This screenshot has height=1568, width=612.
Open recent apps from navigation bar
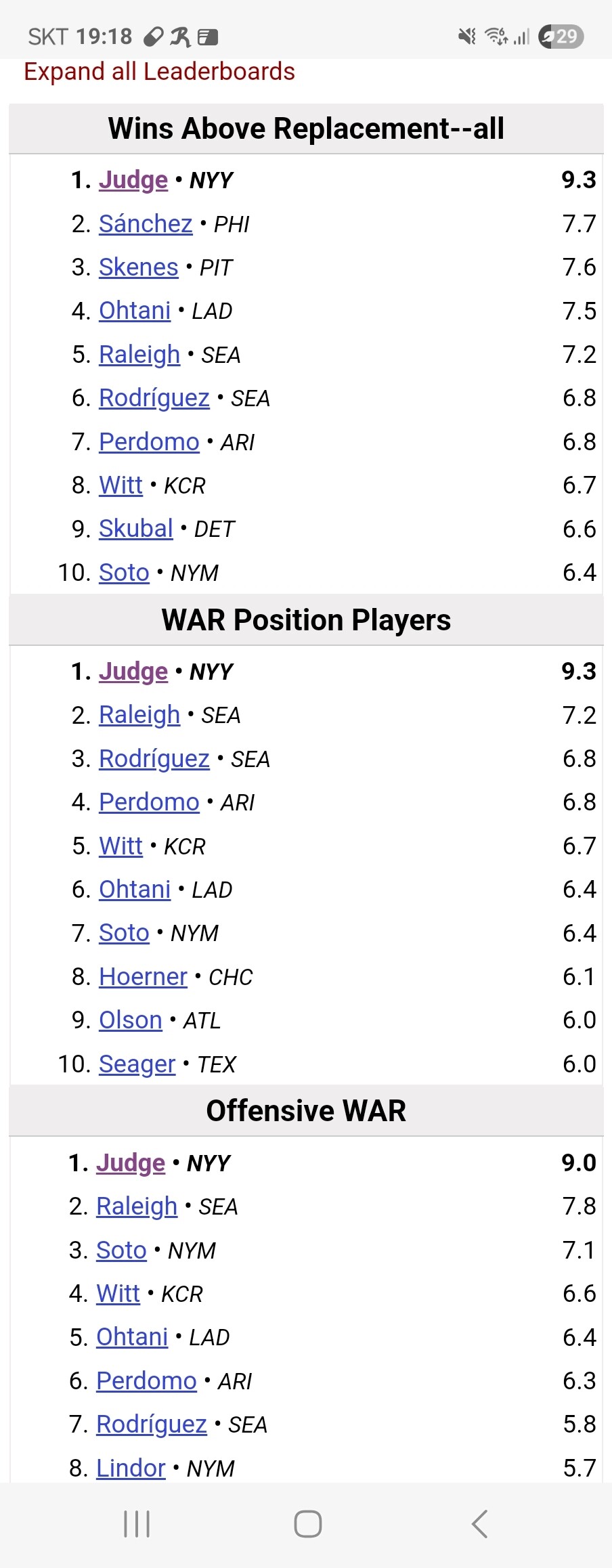click(x=137, y=1524)
